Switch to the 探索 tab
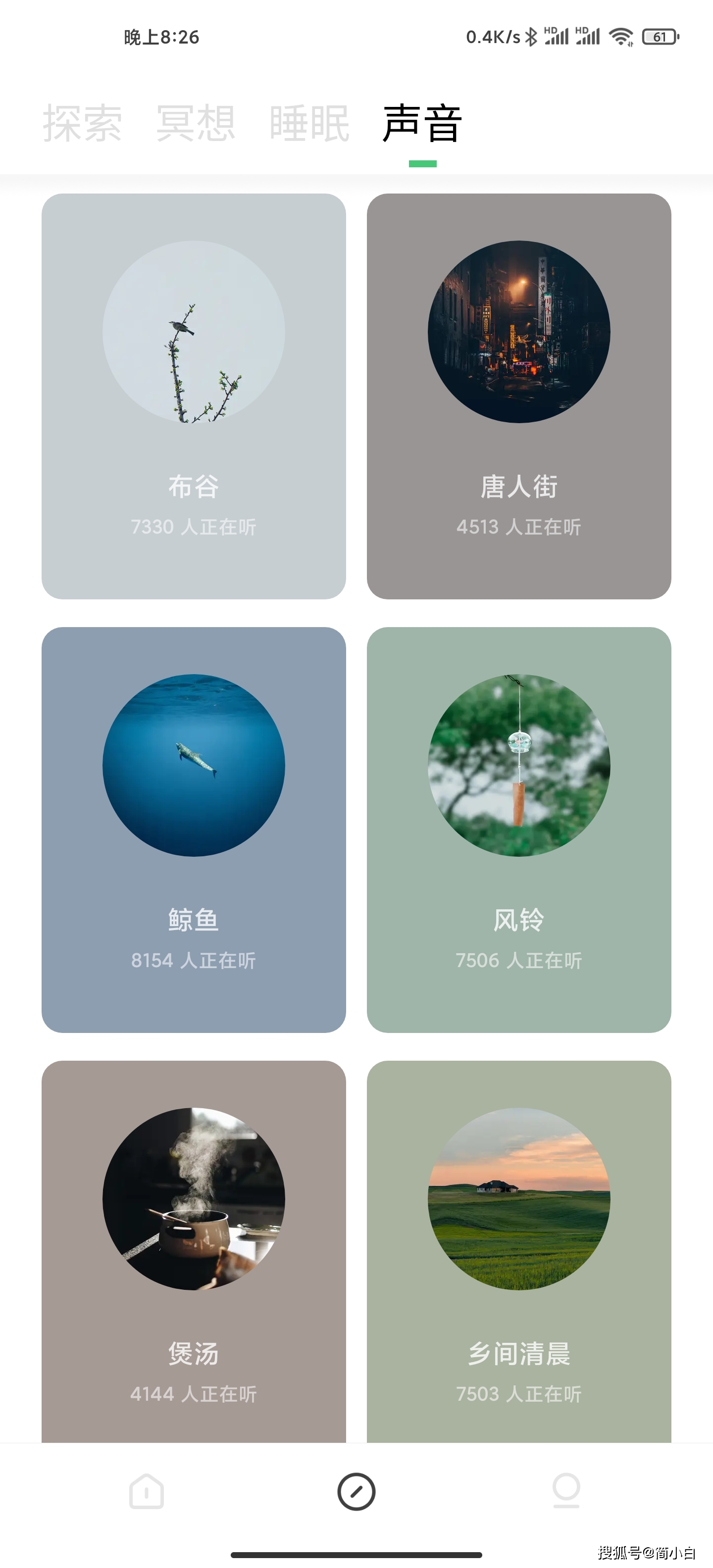Screen dimensions: 713x1568 82,124
